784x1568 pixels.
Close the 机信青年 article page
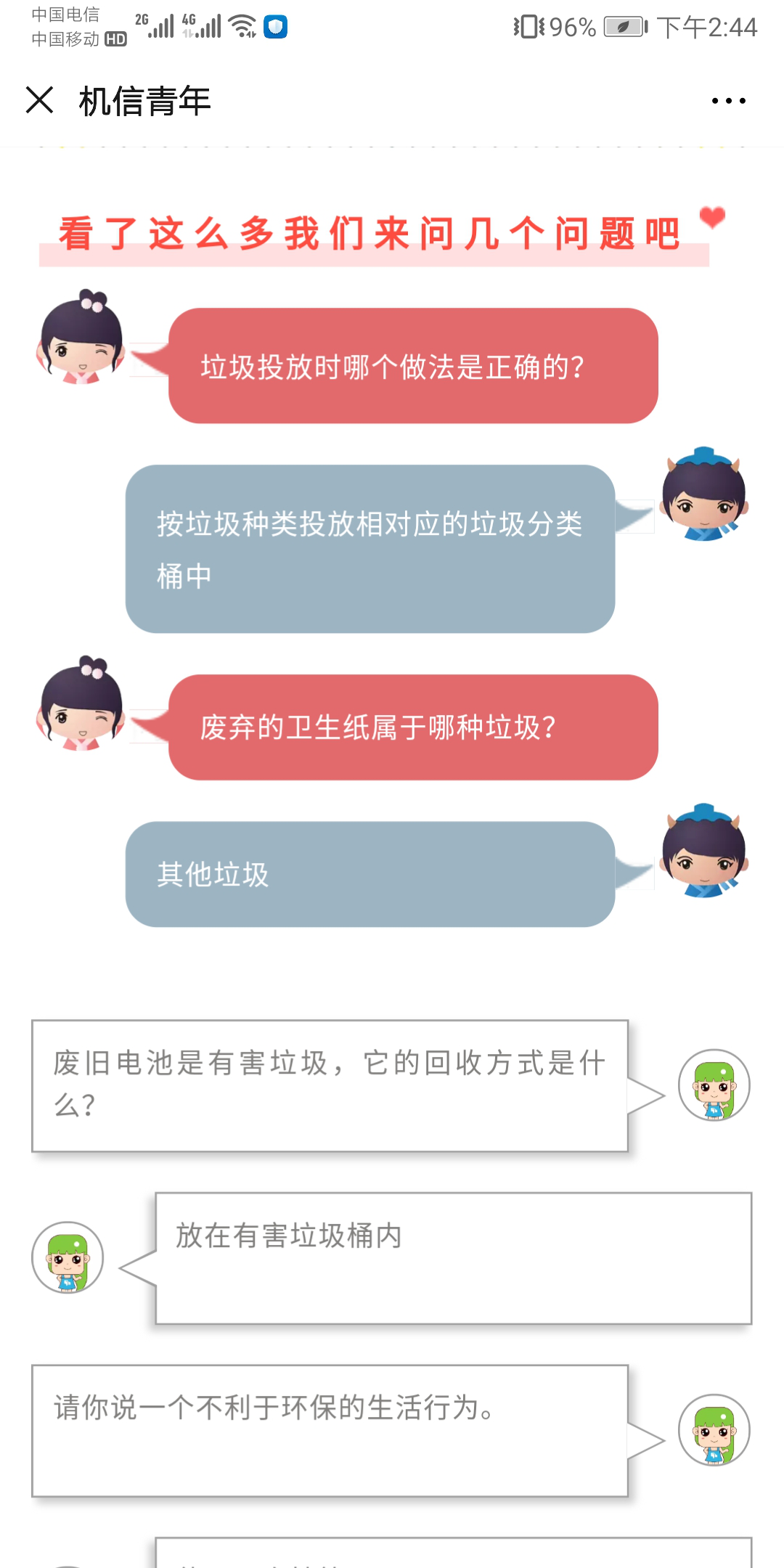(x=40, y=100)
